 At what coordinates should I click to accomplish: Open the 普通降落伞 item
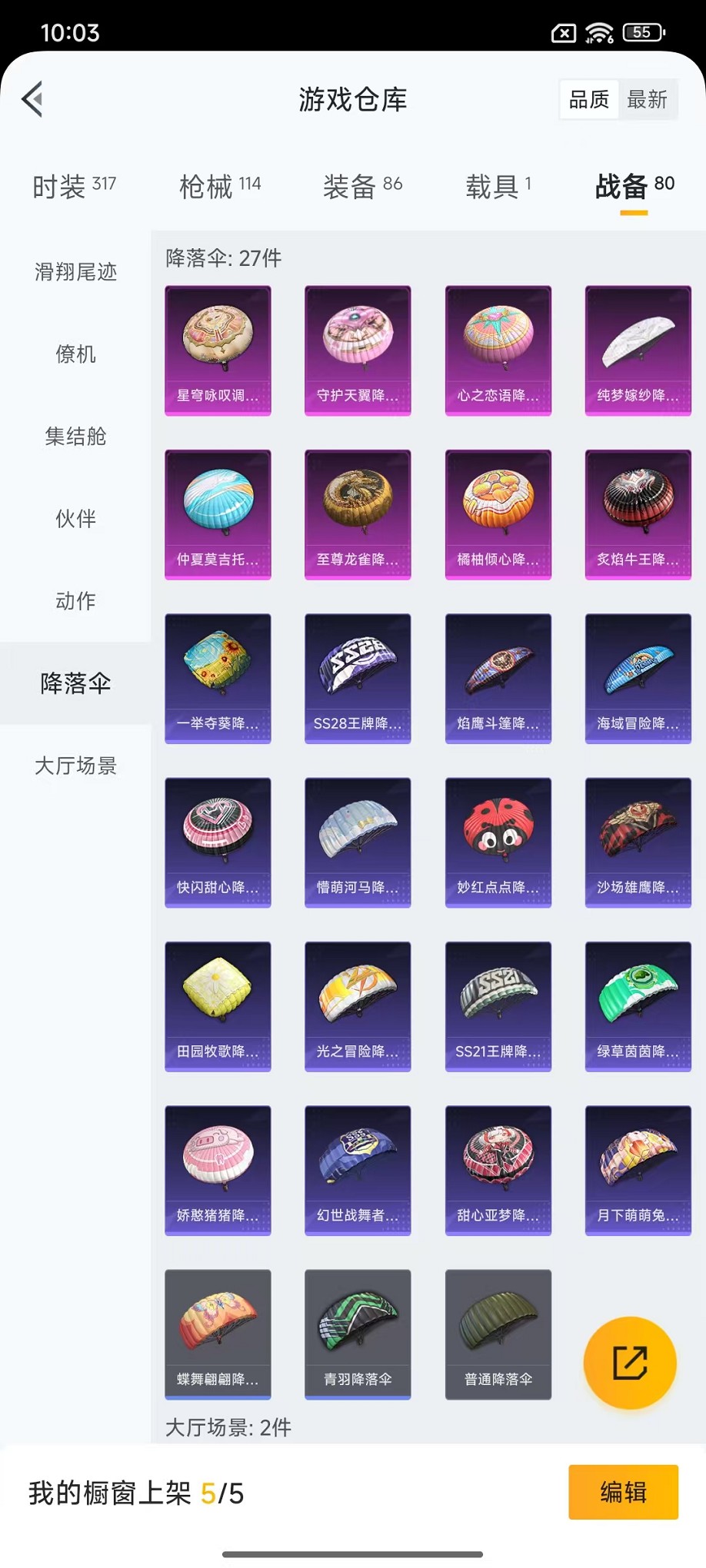pyautogui.click(x=498, y=1334)
